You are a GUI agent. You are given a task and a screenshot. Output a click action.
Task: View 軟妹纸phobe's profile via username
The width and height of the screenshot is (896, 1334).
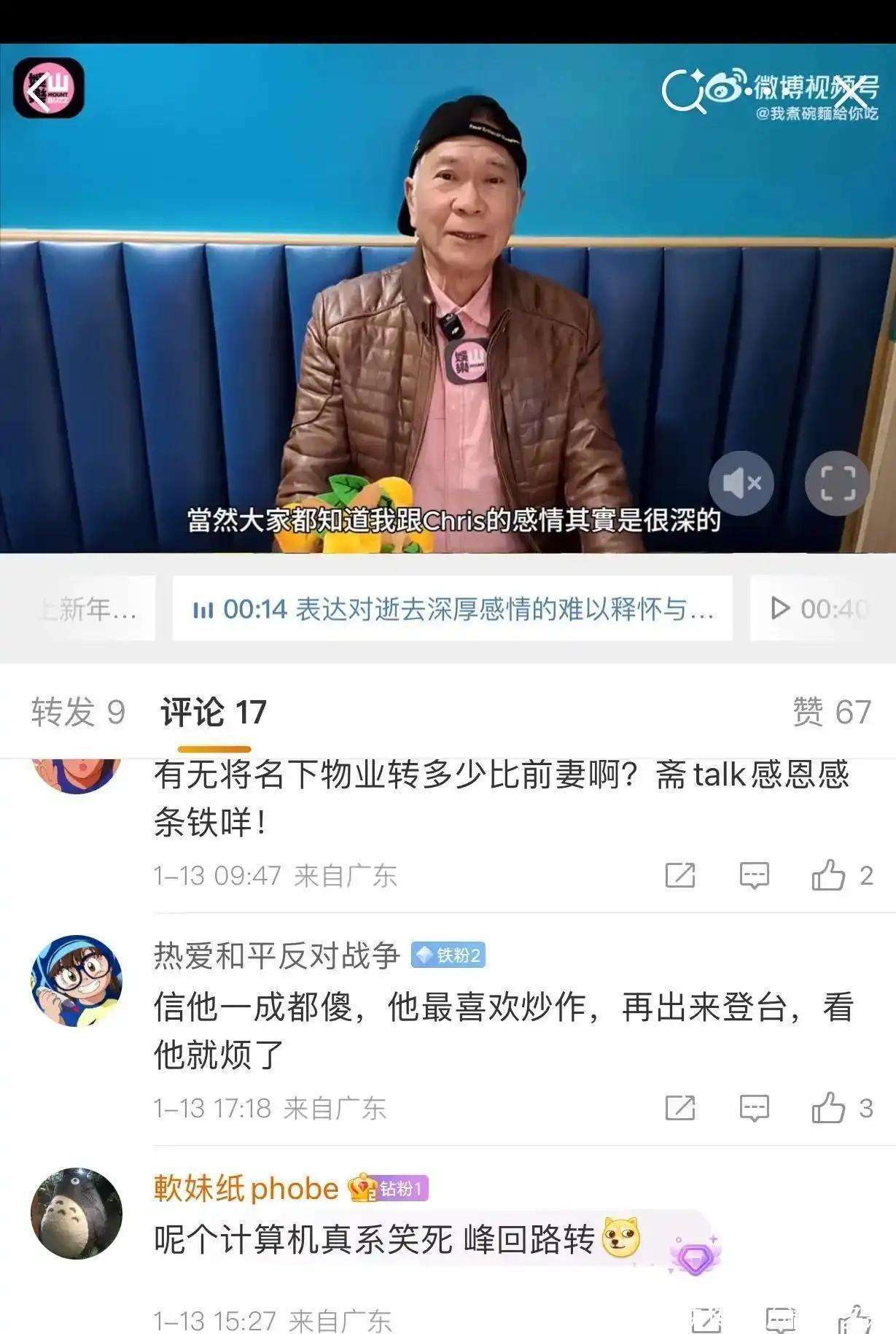246,1189
